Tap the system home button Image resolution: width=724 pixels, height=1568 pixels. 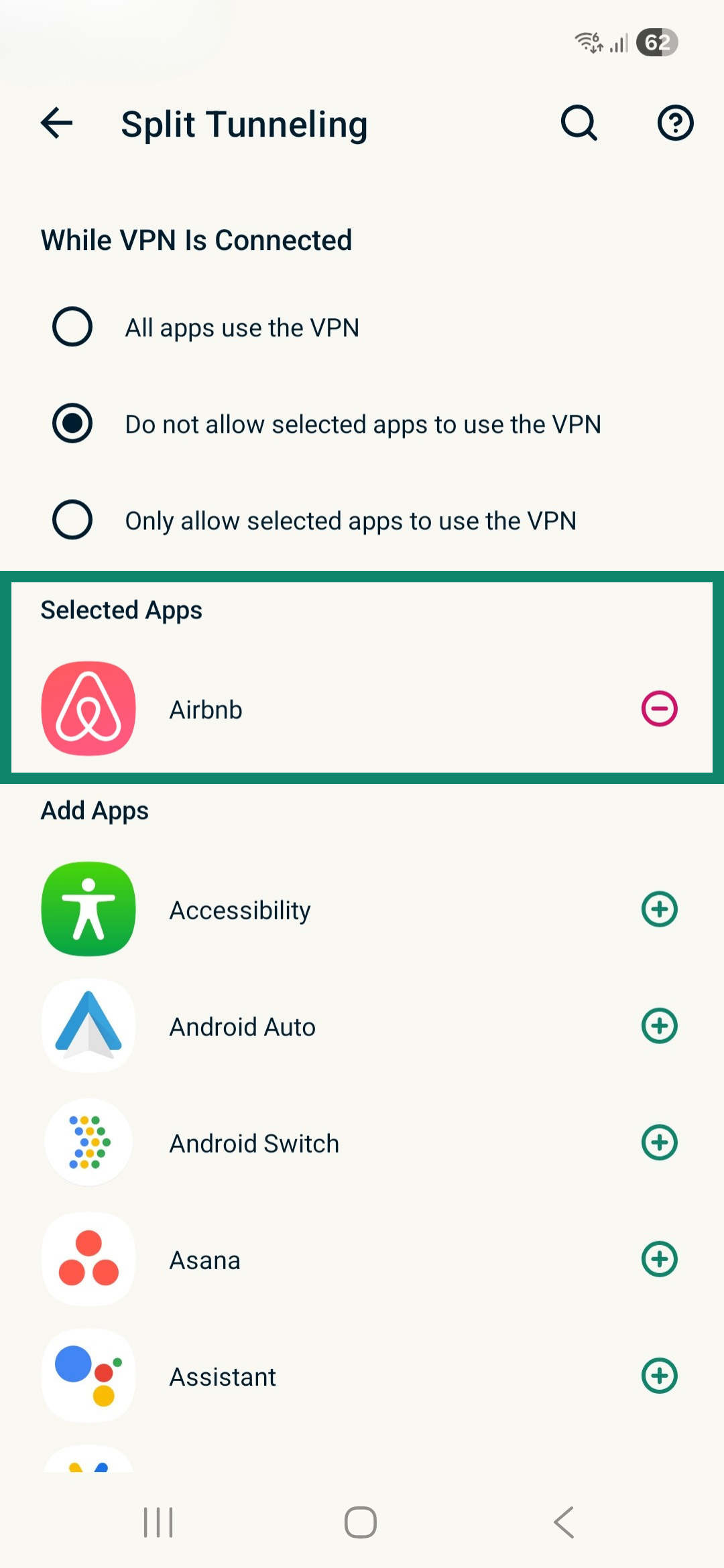[361, 1522]
